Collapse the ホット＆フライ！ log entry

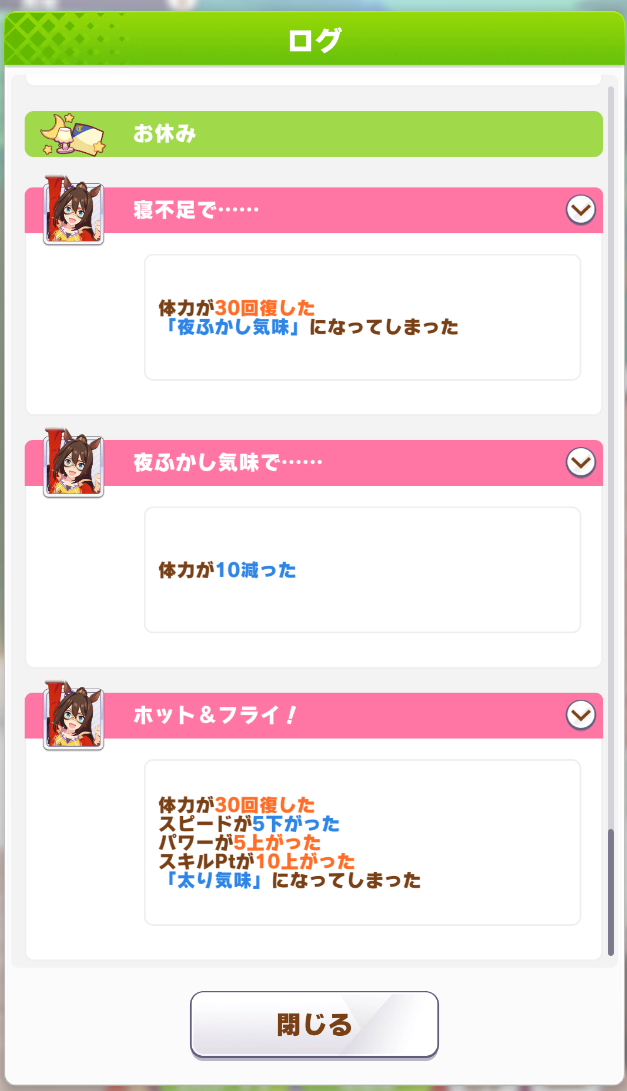coord(581,715)
